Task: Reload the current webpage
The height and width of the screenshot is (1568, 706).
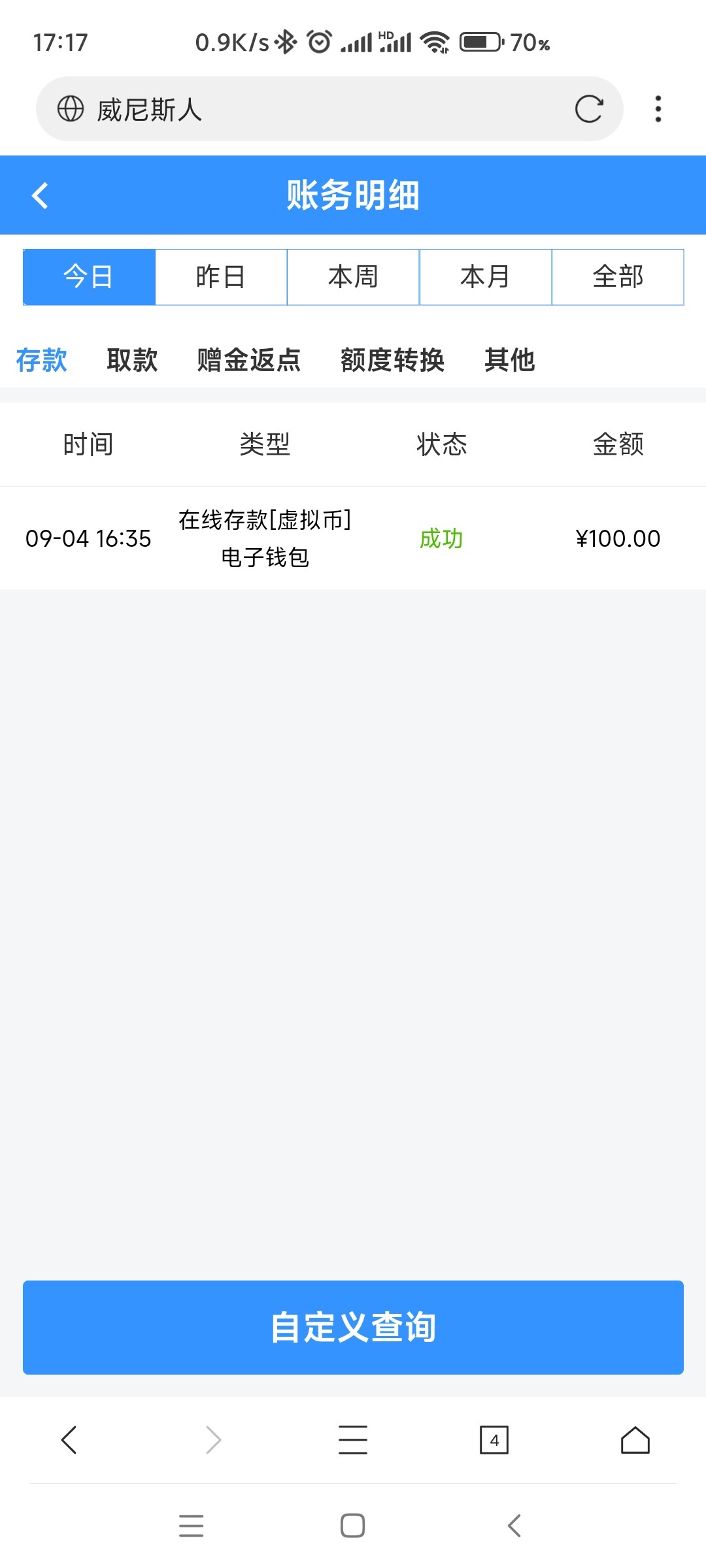Action: pyautogui.click(x=588, y=108)
